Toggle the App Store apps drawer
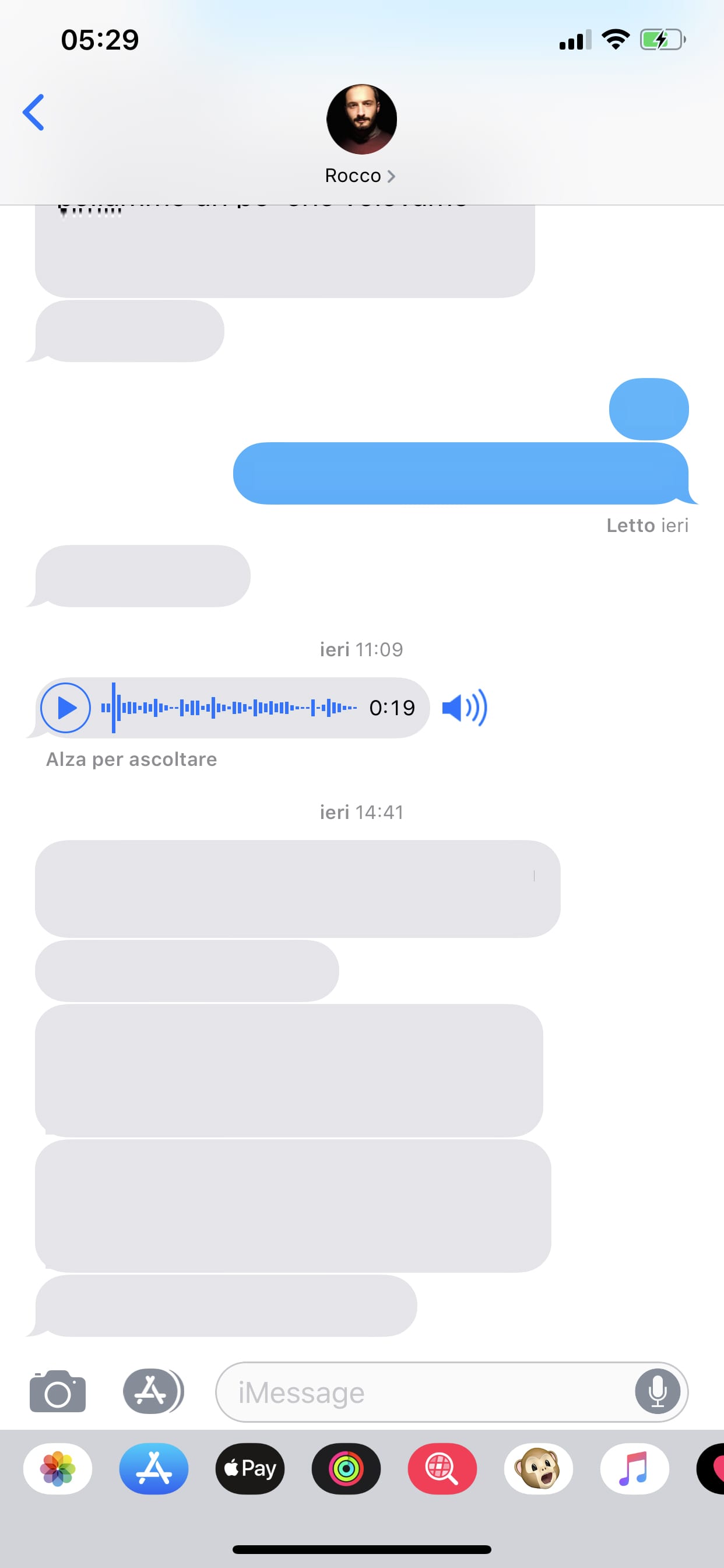 point(153,1391)
